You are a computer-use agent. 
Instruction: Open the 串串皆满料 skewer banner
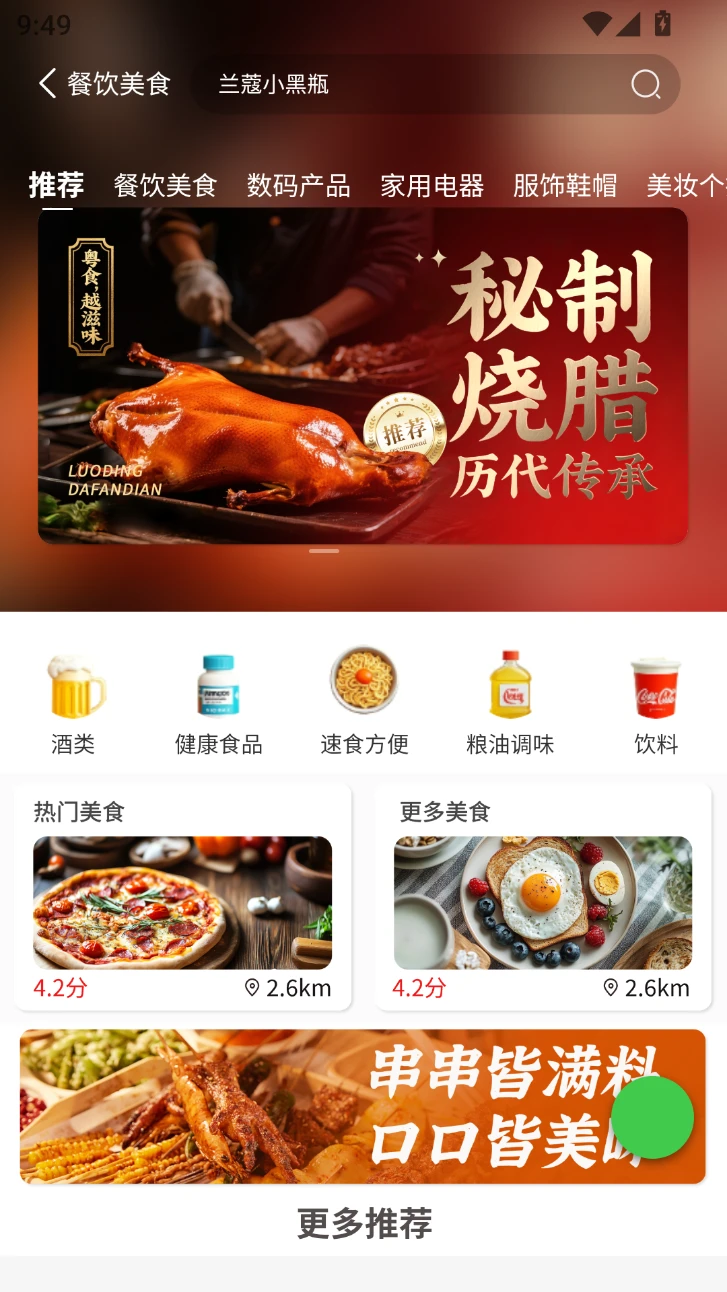[x=364, y=1106]
